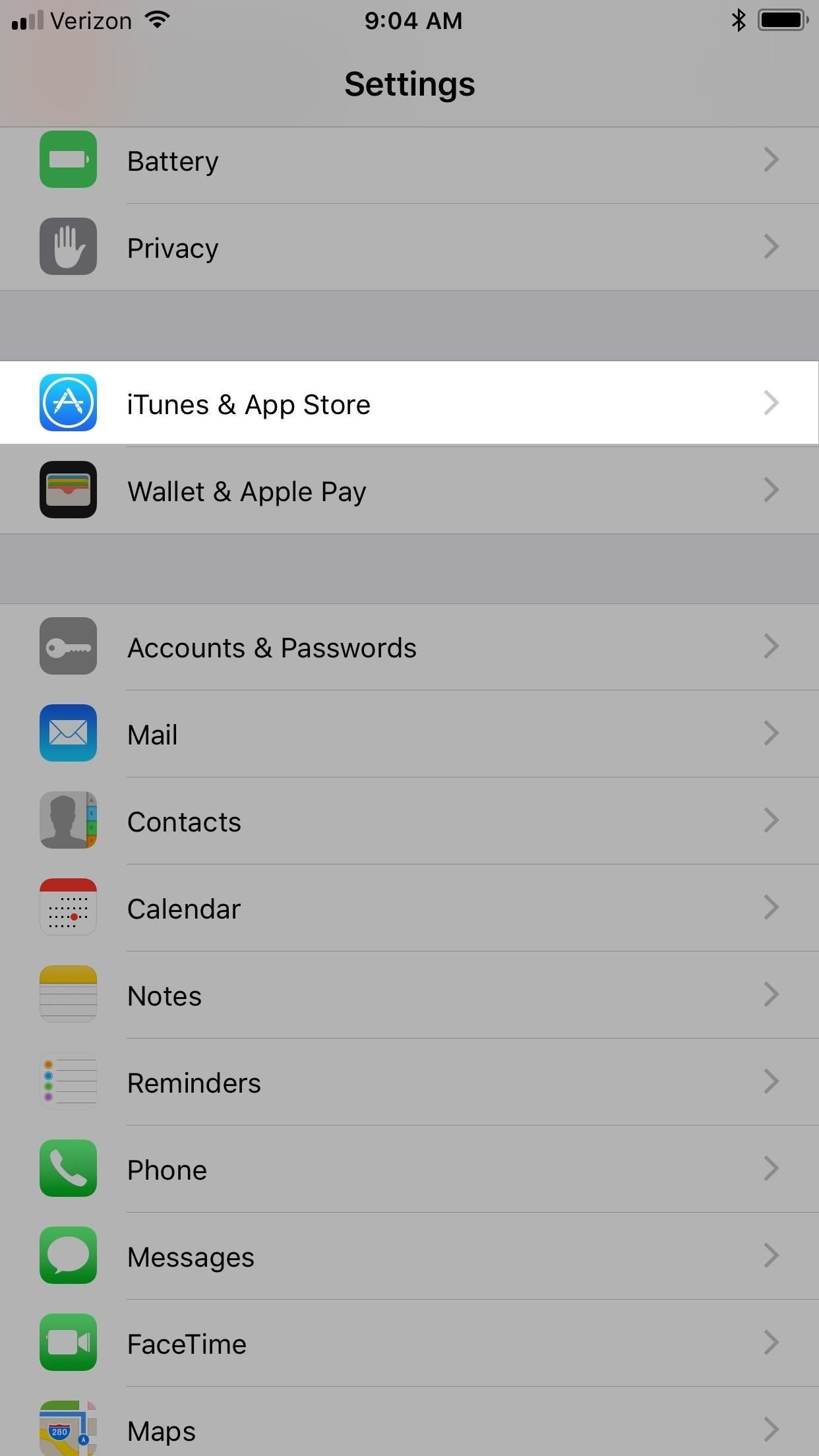Go to Phone settings

point(409,1169)
